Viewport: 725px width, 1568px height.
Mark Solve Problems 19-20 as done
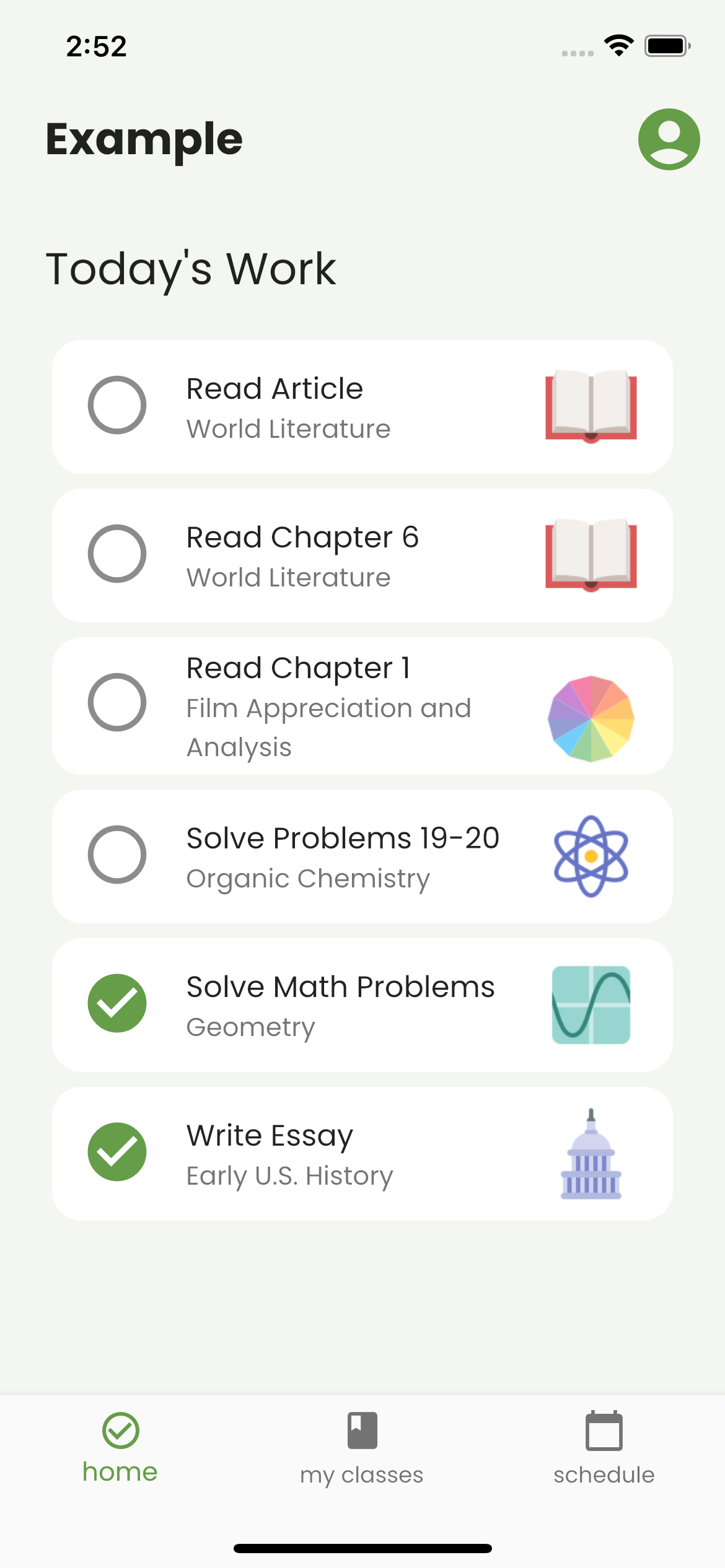tap(118, 856)
